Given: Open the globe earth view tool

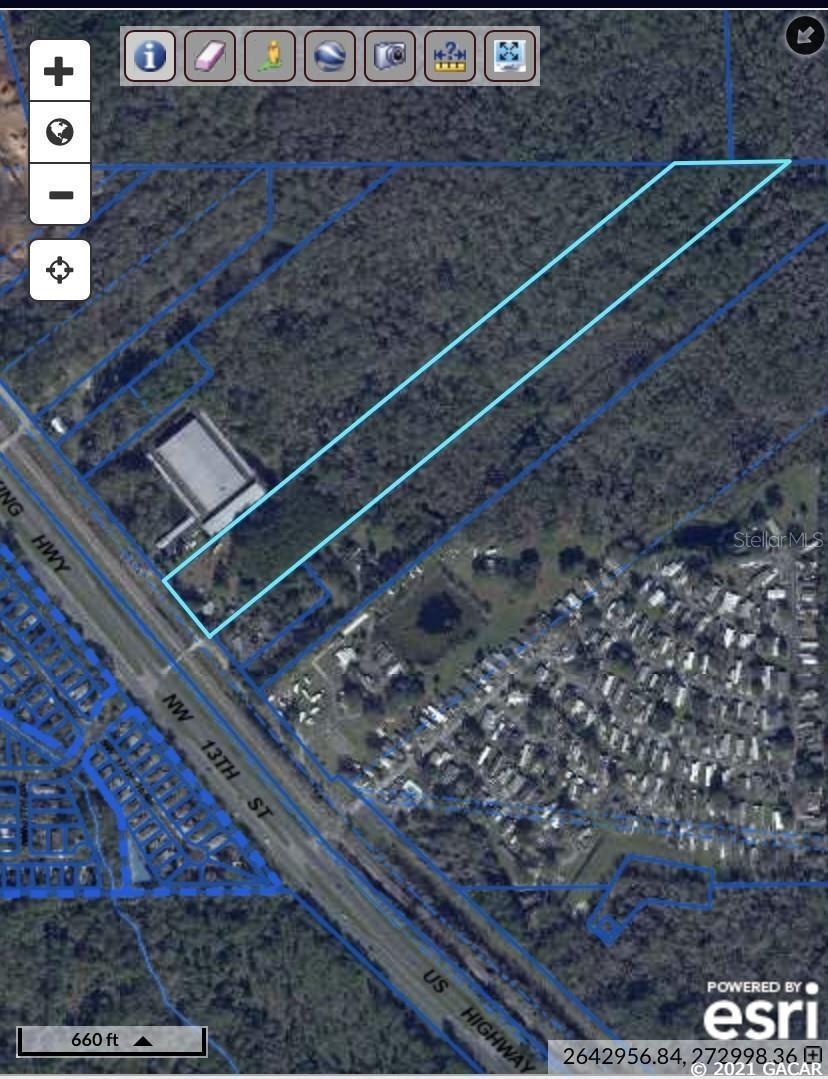Looking at the screenshot, I should [330, 55].
